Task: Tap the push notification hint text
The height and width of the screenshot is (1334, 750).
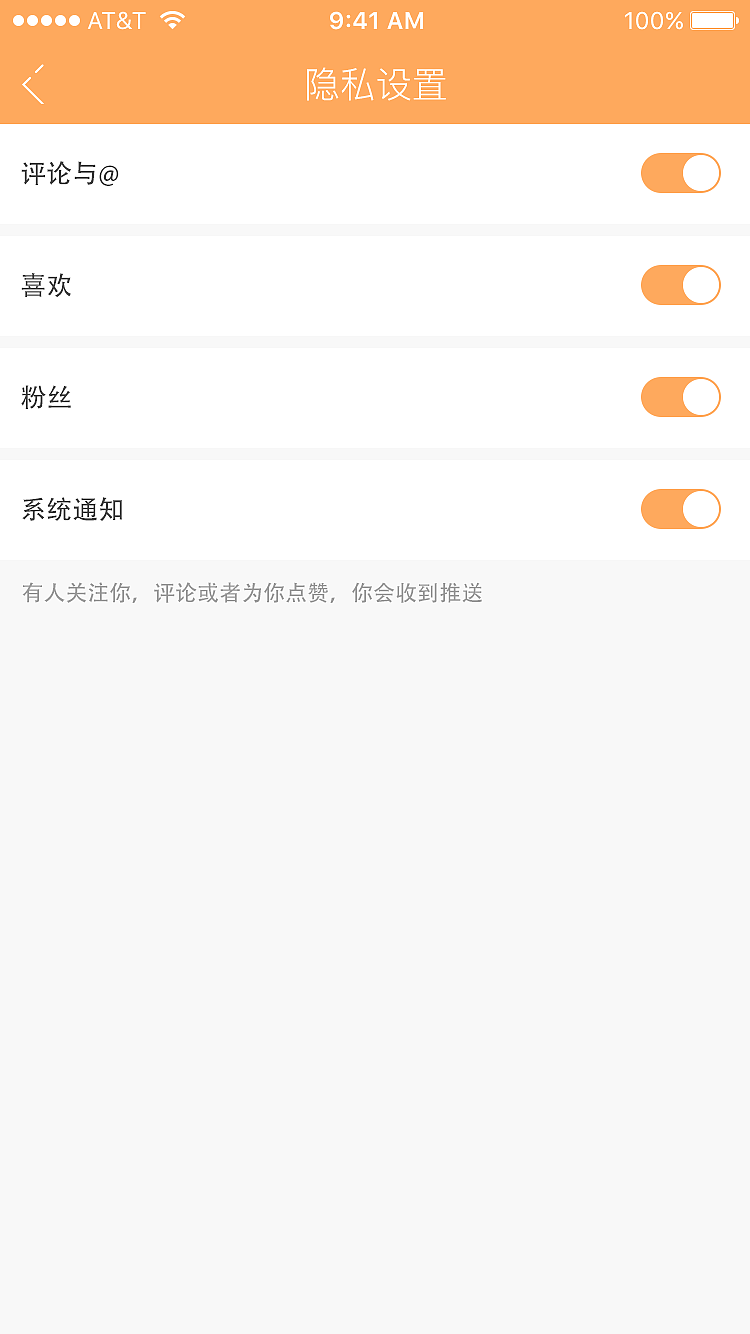Action: 252,592
